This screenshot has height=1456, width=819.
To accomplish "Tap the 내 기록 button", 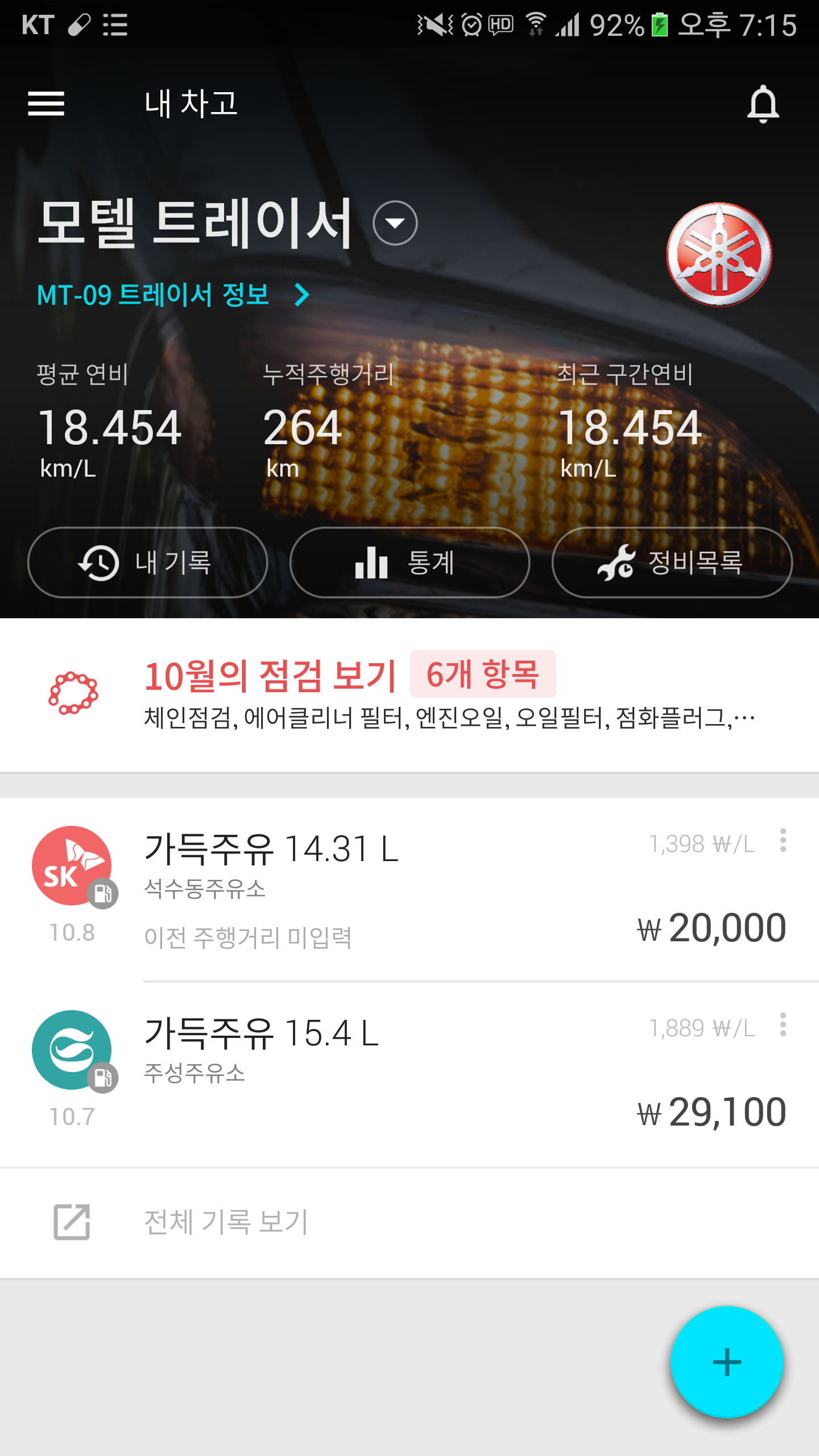I will point(147,562).
